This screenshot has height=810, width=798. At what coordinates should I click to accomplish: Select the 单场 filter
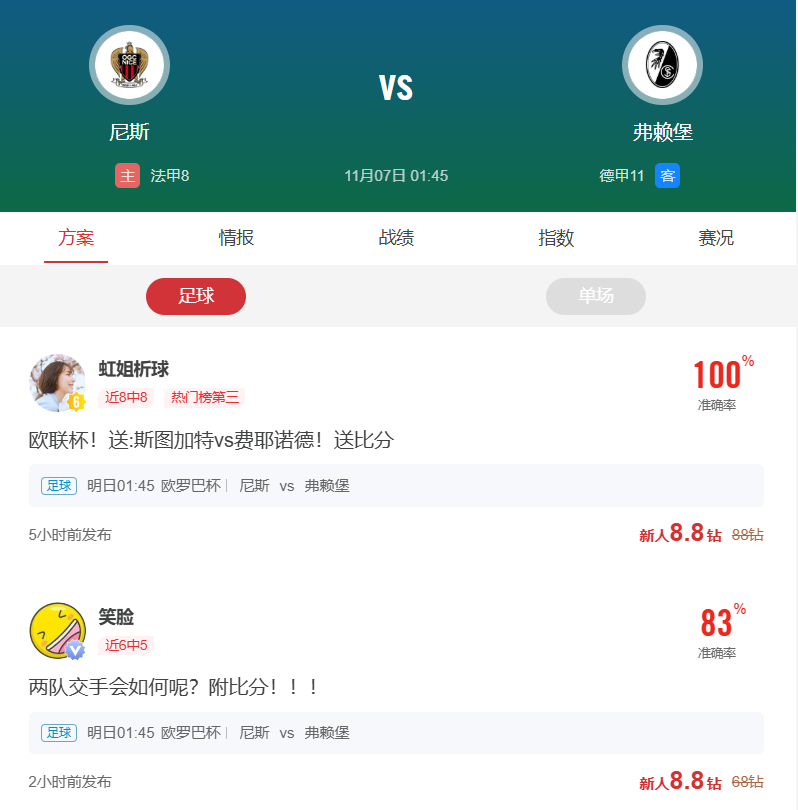click(596, 296)
